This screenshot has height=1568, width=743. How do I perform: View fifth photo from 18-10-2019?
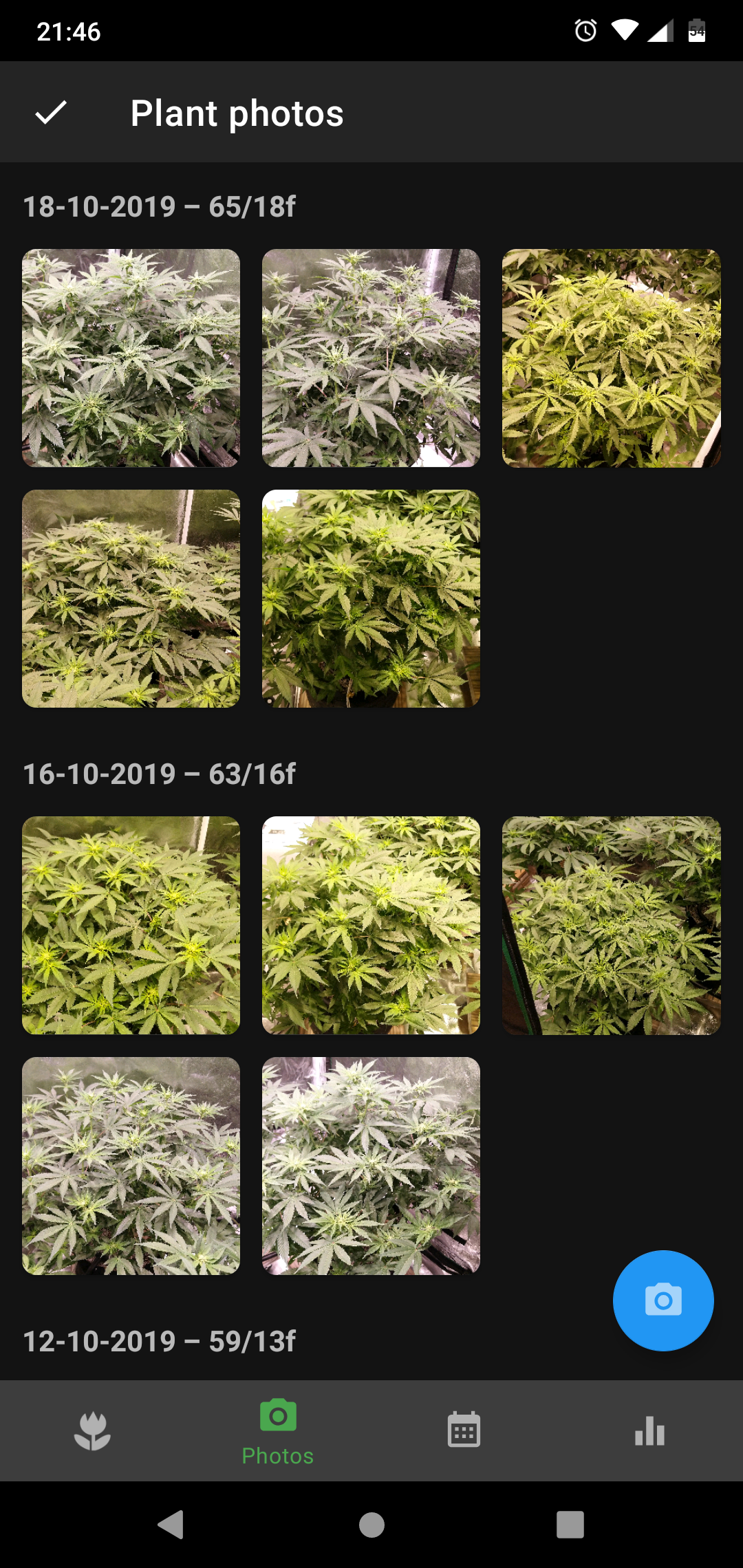click(x=371, y=598)
